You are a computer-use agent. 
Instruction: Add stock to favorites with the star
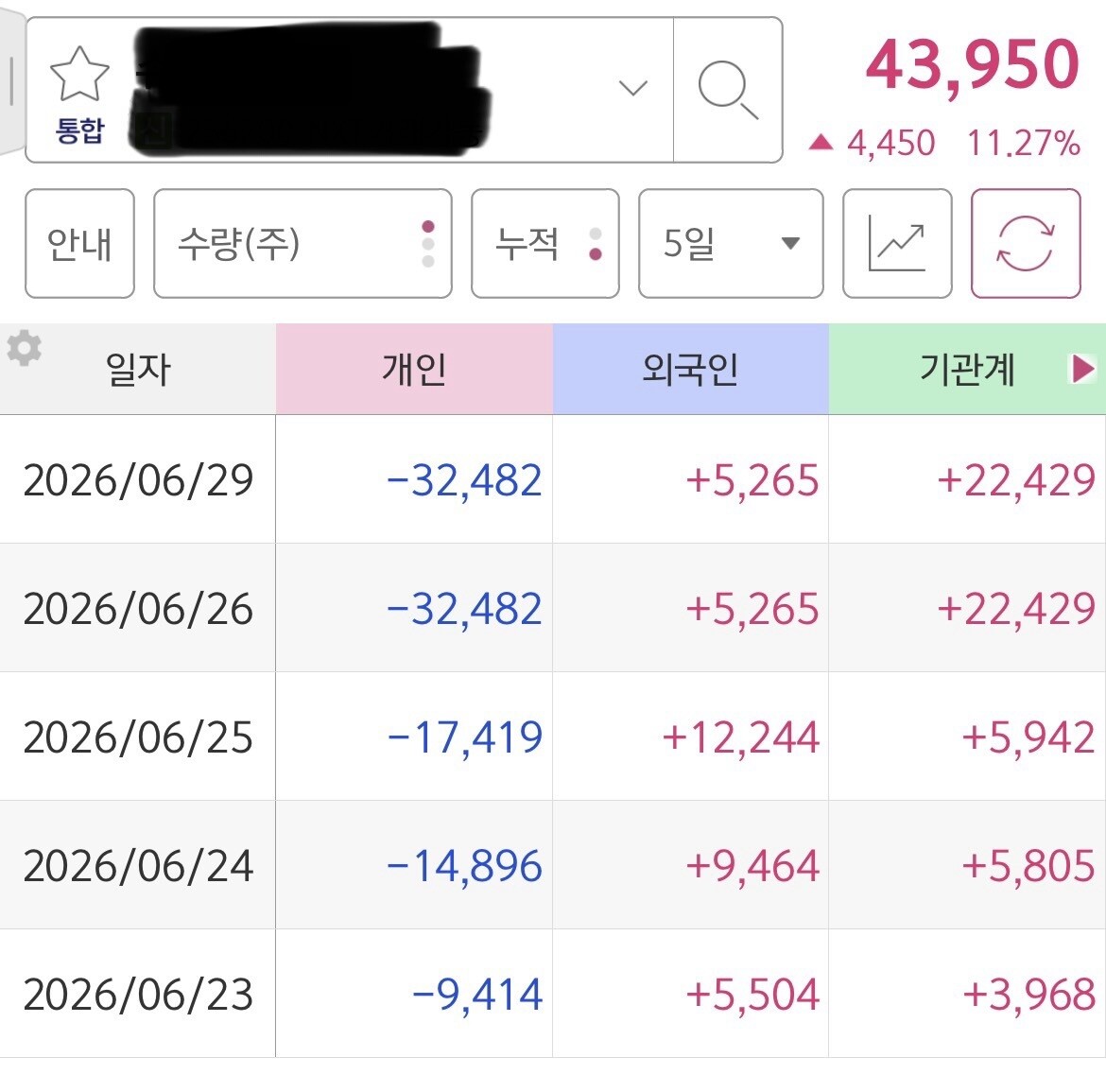[x=79, y=75]
